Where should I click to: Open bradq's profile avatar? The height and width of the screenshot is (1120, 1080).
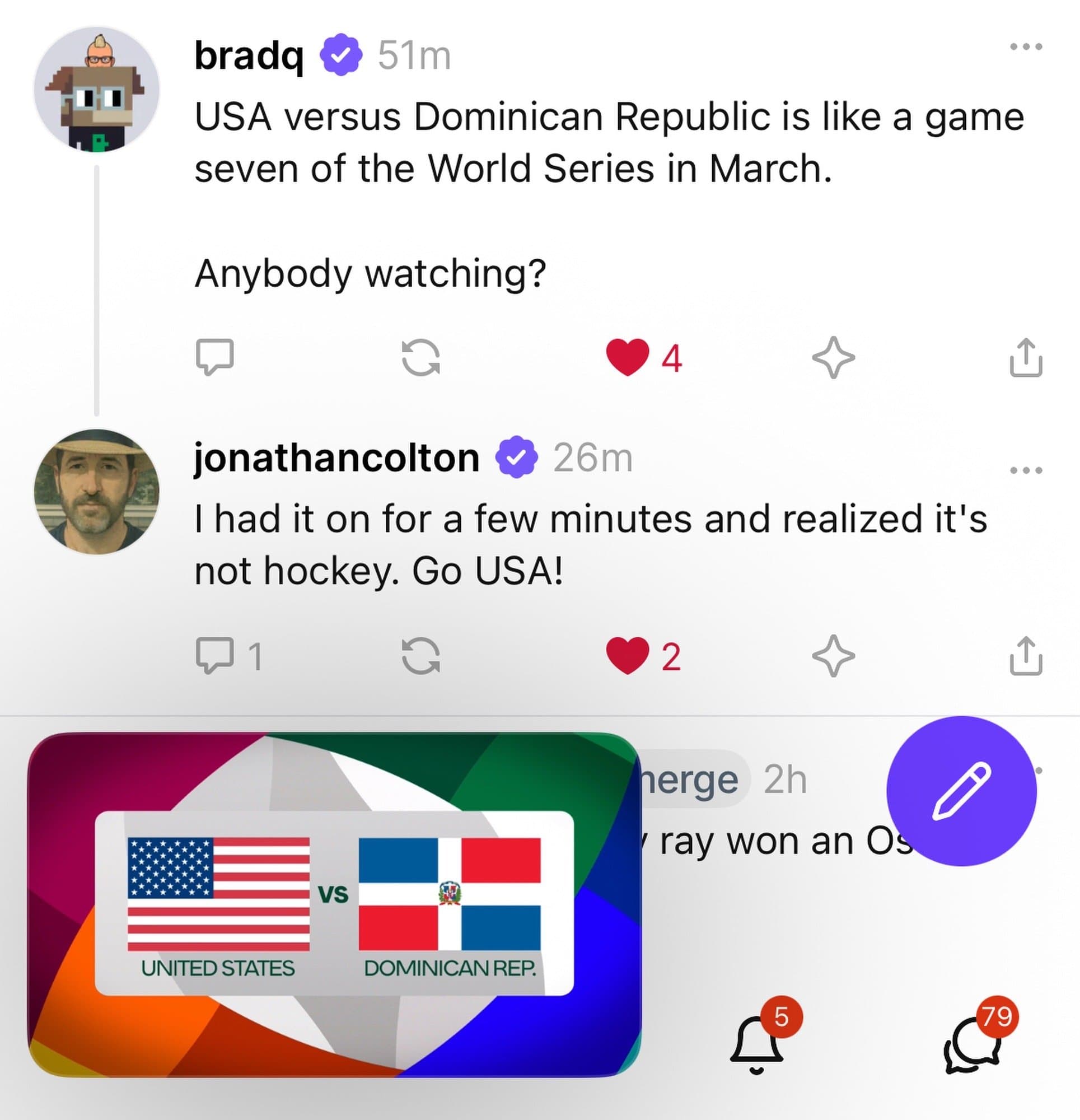96,90
